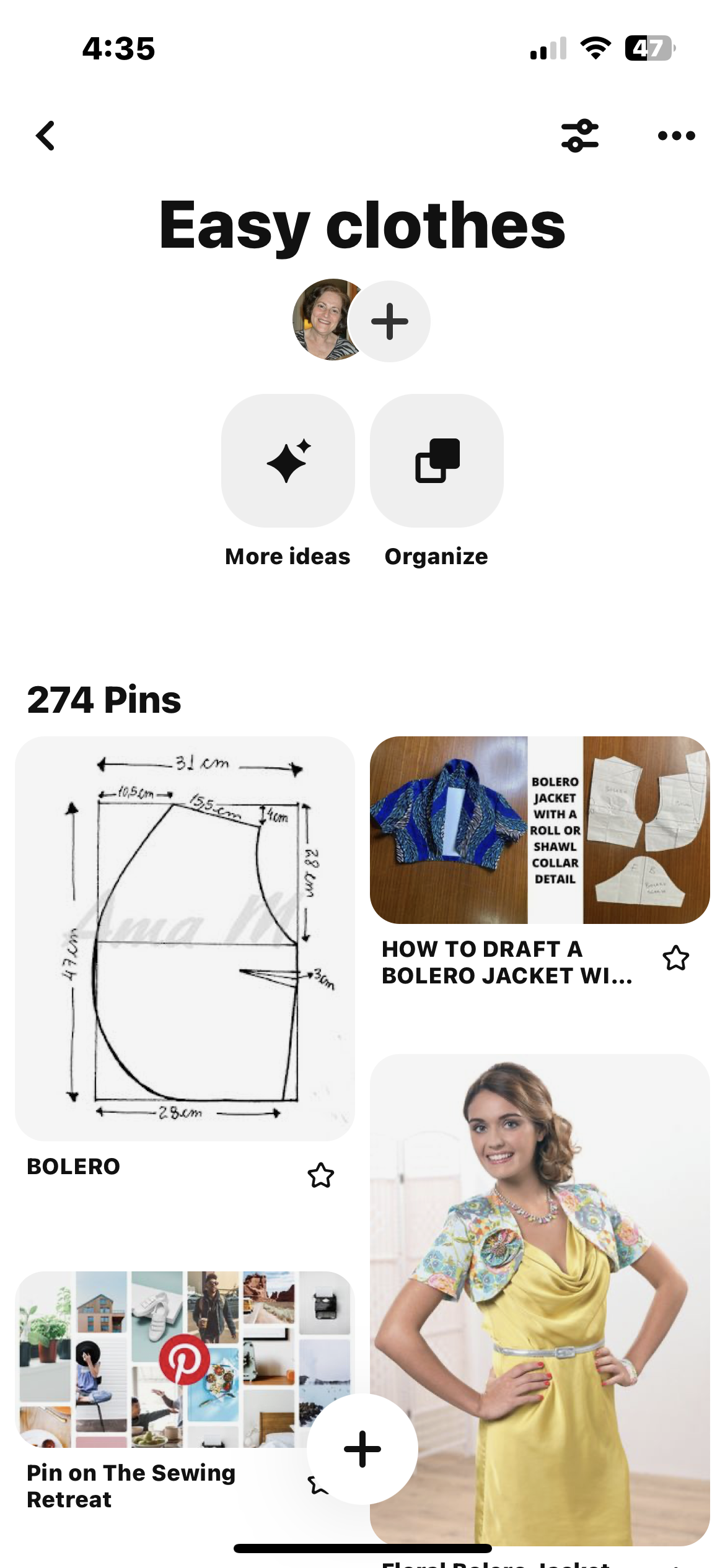This screenshot has height=1568, width=725.
Task: Favorite the BOLERO pin with the star
Action: click(x=320, y=1175)
